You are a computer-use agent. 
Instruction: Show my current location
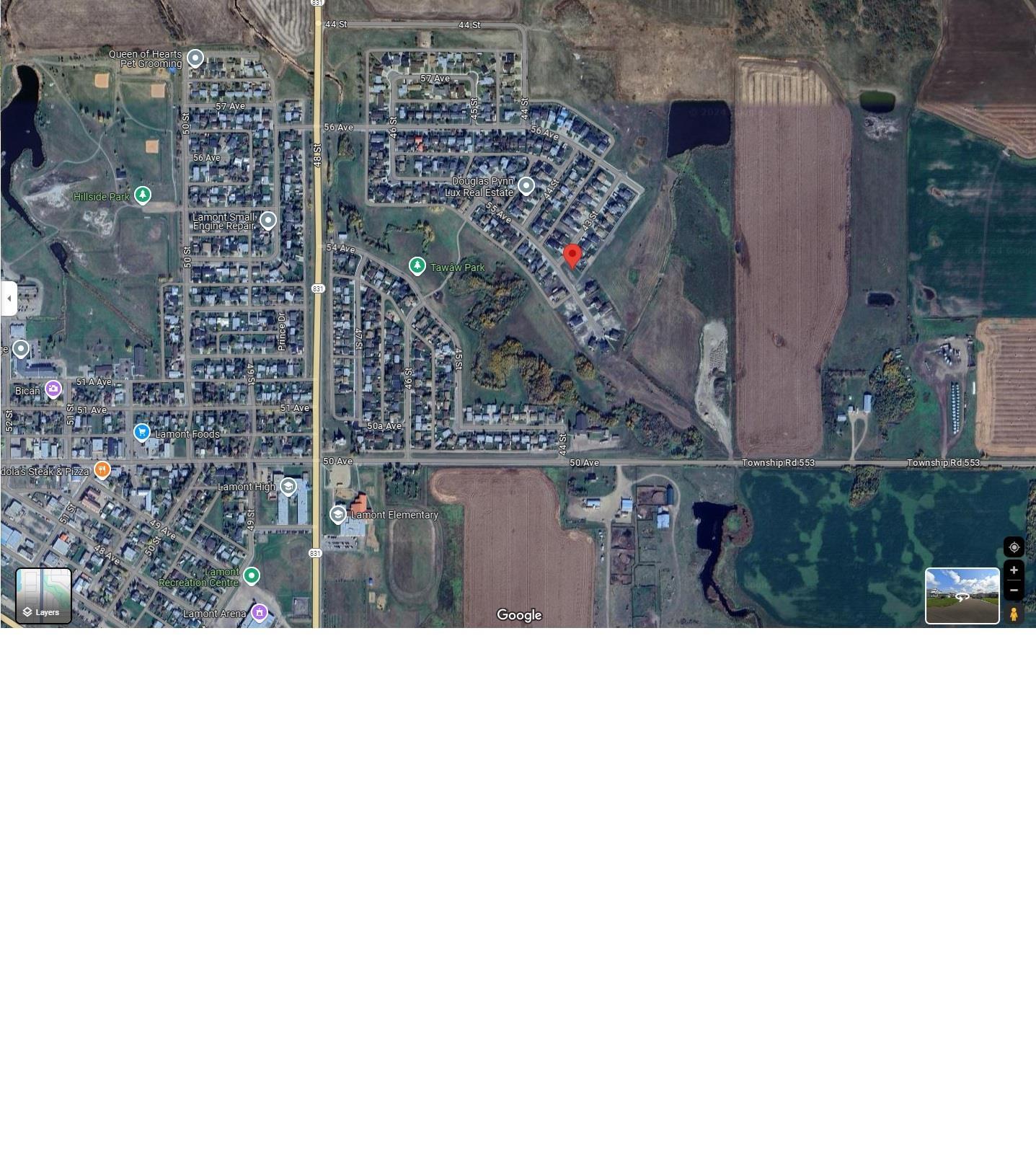tap(1014, 547)
